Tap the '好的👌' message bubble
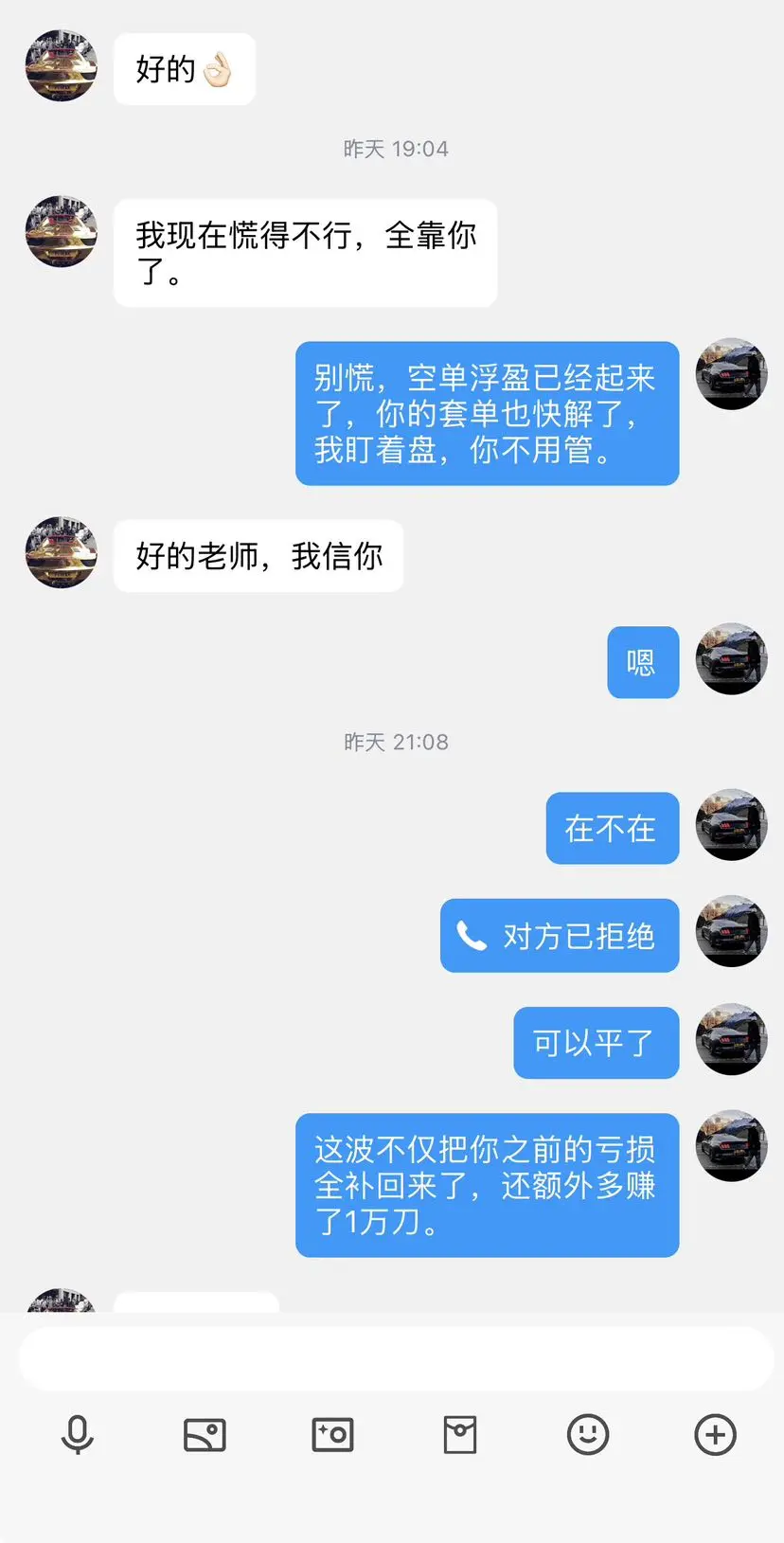 [x=184, y=68]
